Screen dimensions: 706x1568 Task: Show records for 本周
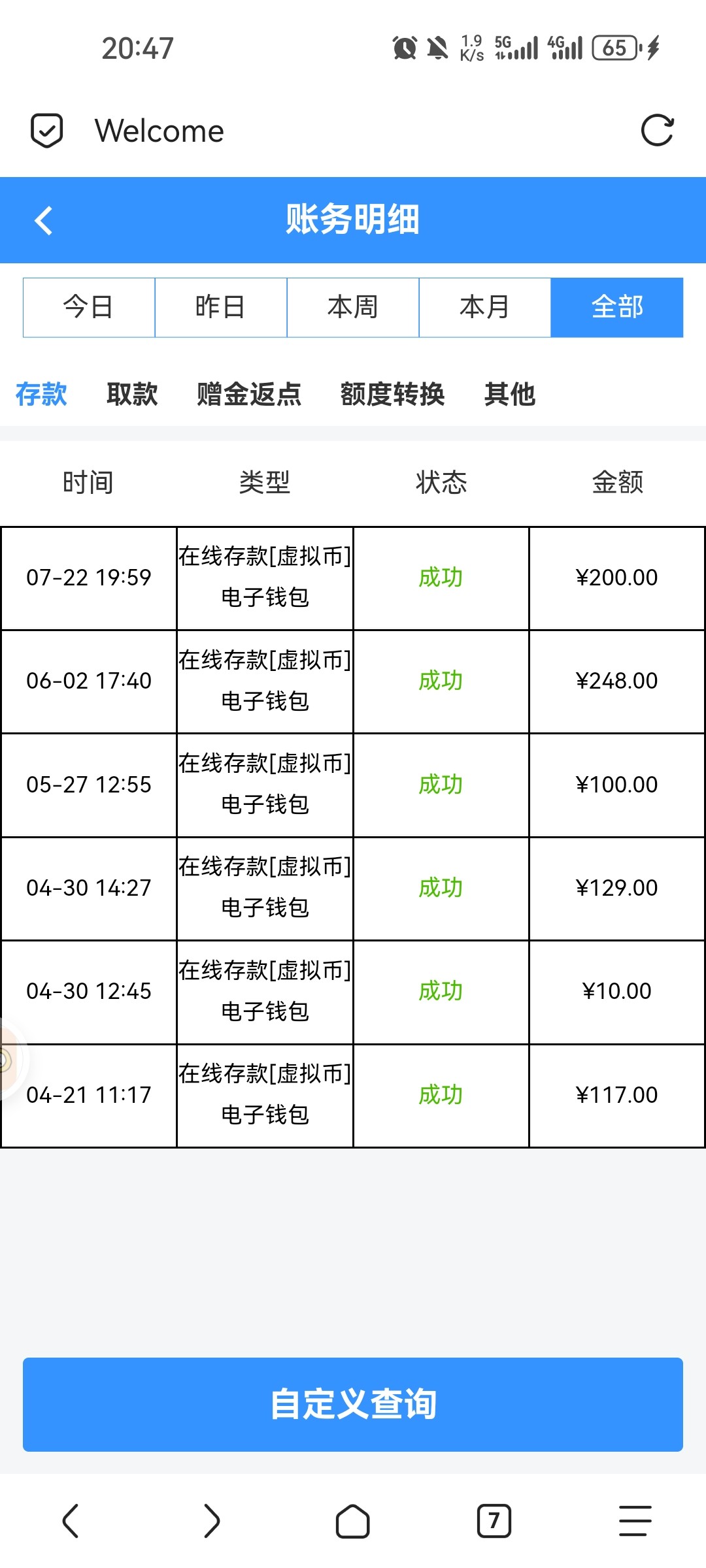tap(353, 307)
